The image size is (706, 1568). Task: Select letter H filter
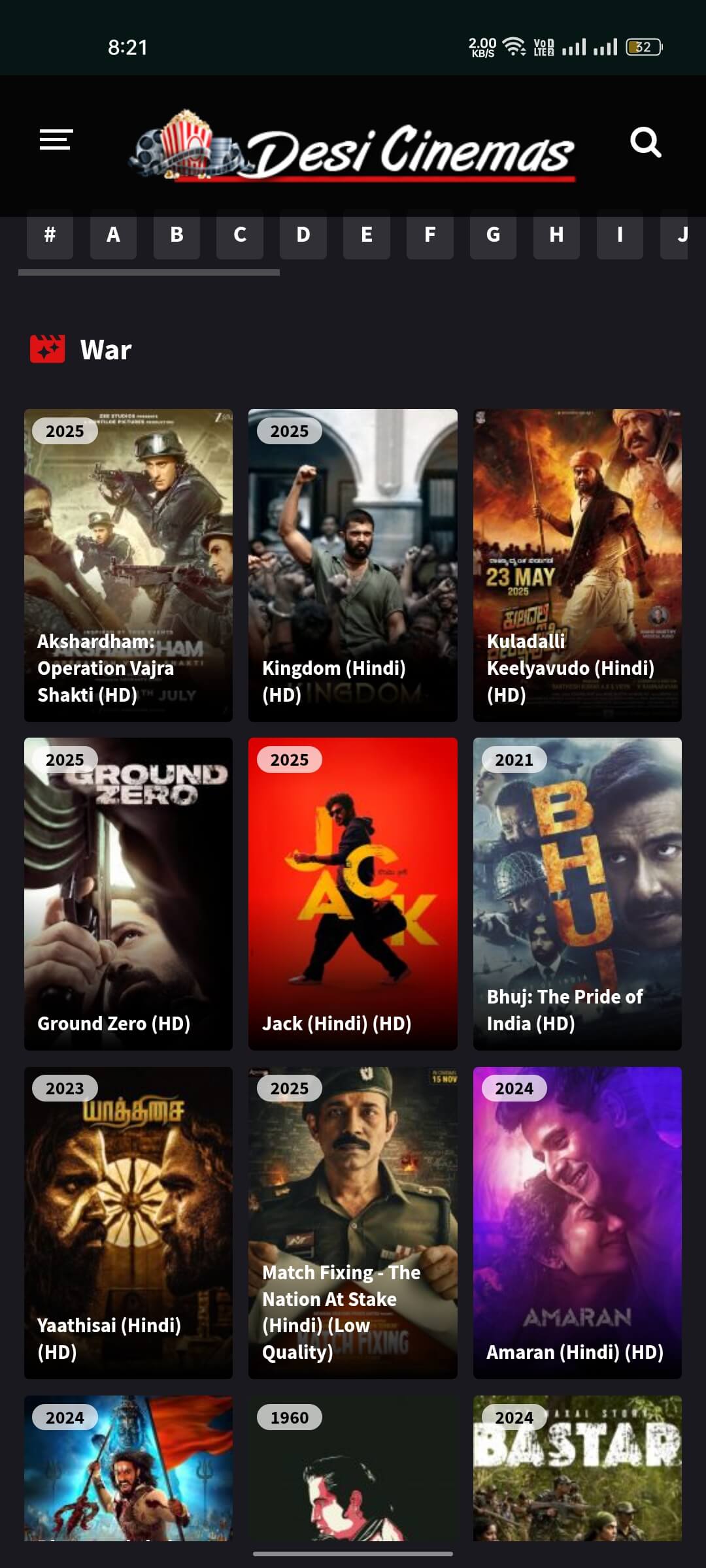556,235
